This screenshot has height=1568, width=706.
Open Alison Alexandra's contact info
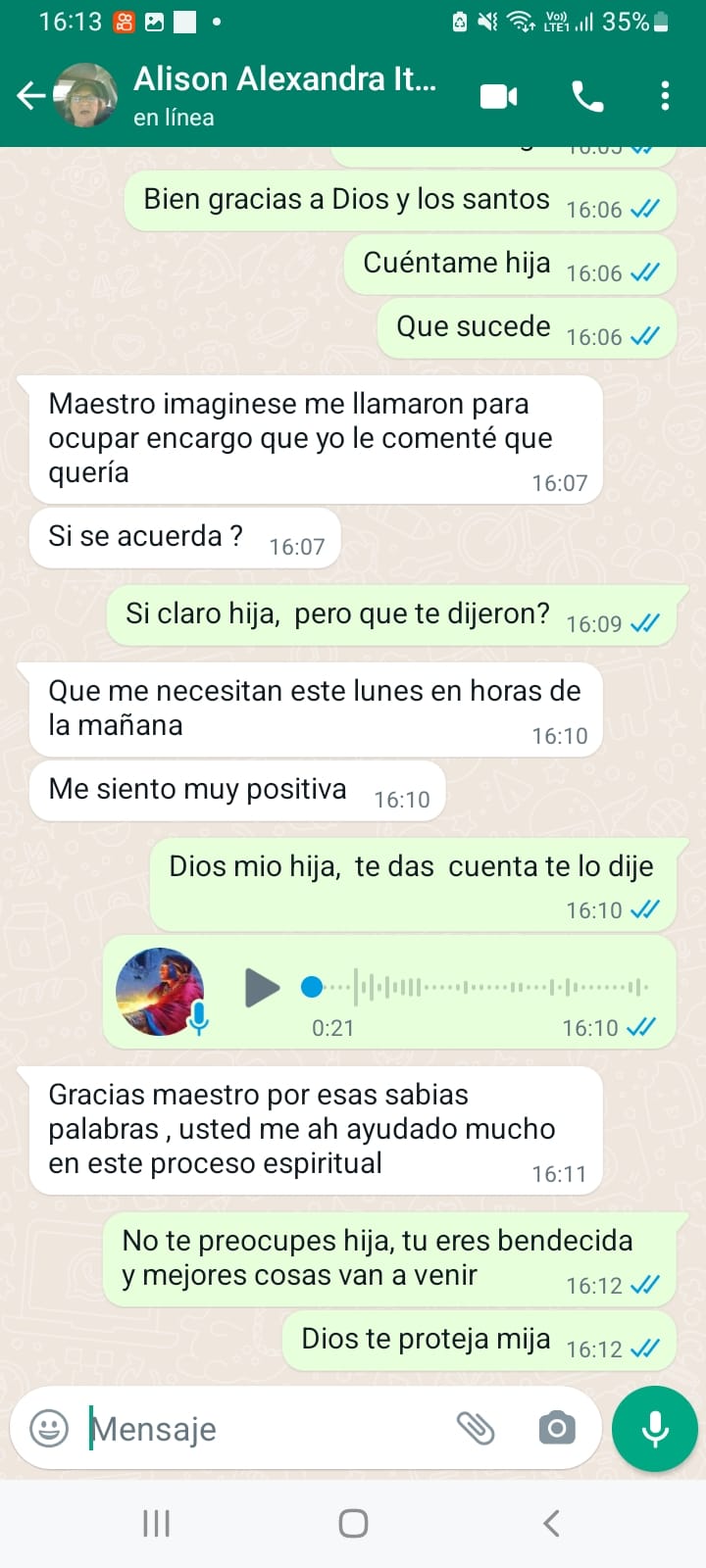(x=284, y=95)
